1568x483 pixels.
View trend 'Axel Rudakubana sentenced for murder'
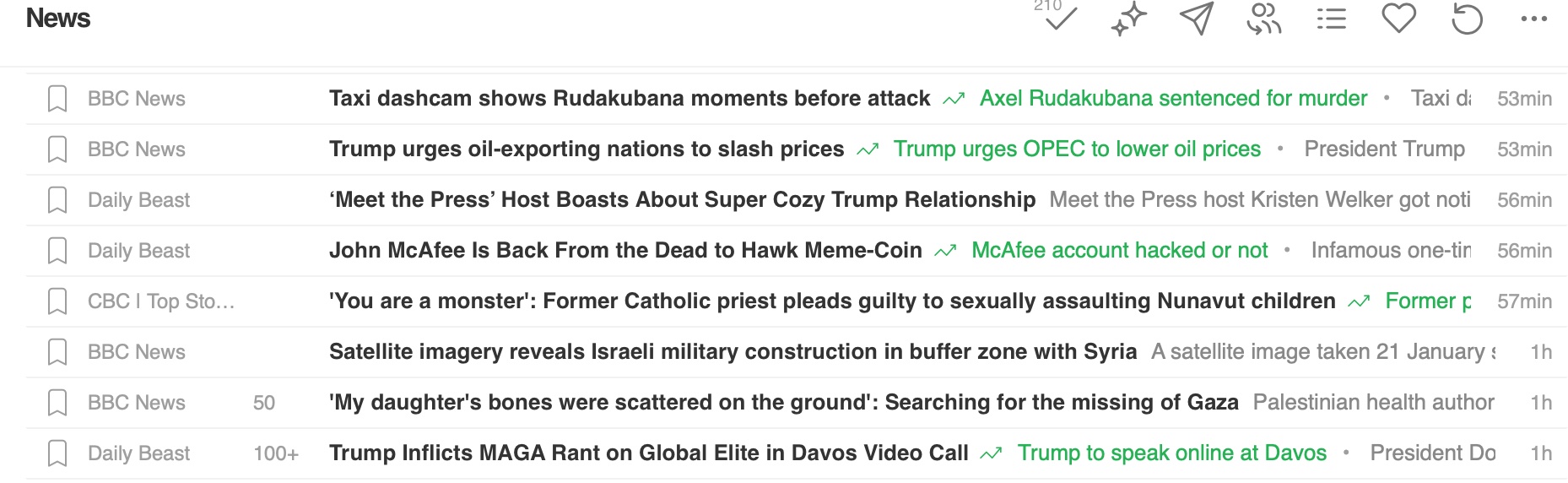click(x=1172, y=99)
